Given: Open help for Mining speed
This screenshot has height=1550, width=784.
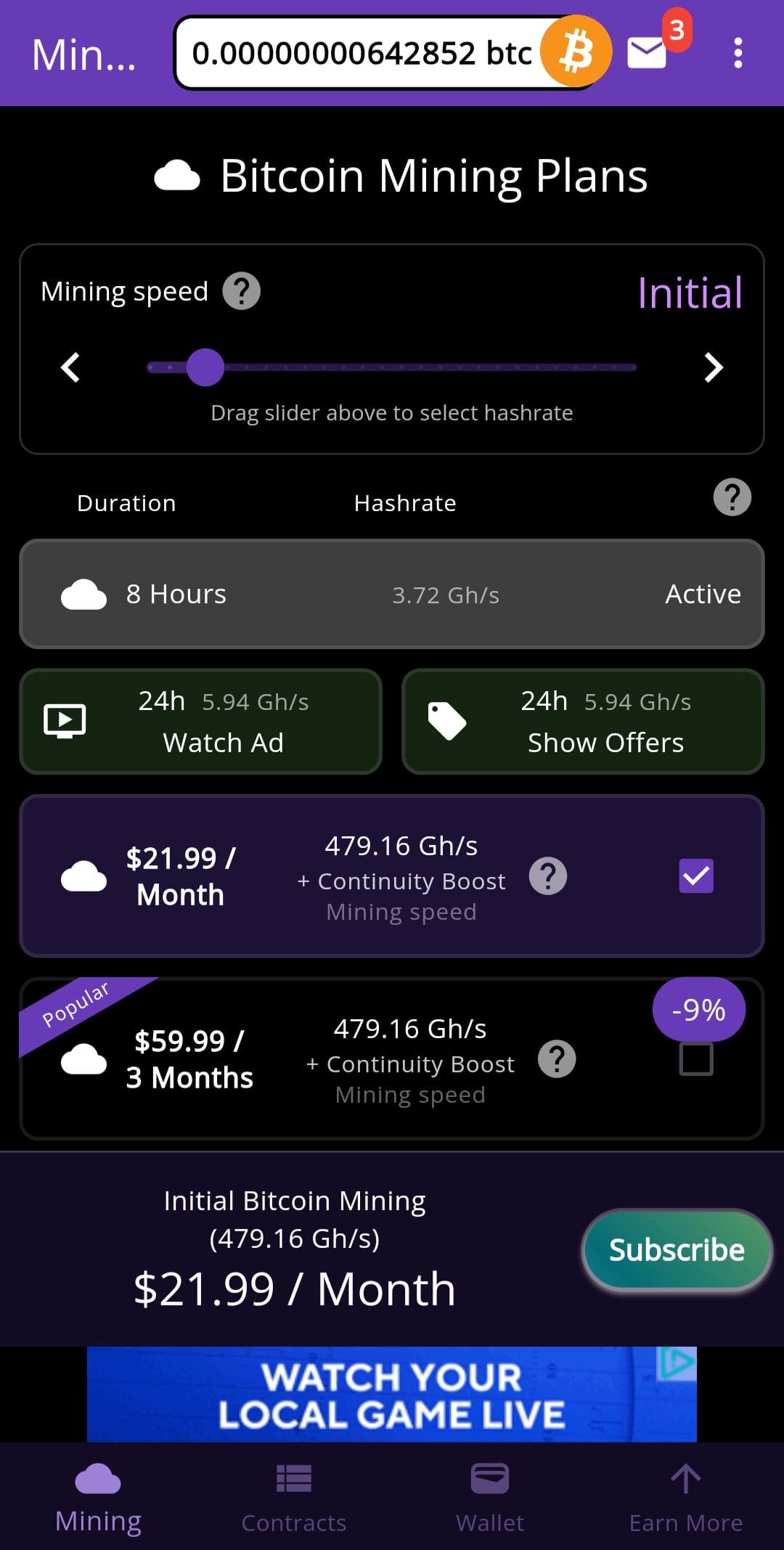Looking at the screenshot, I should [x=241, y=291].
